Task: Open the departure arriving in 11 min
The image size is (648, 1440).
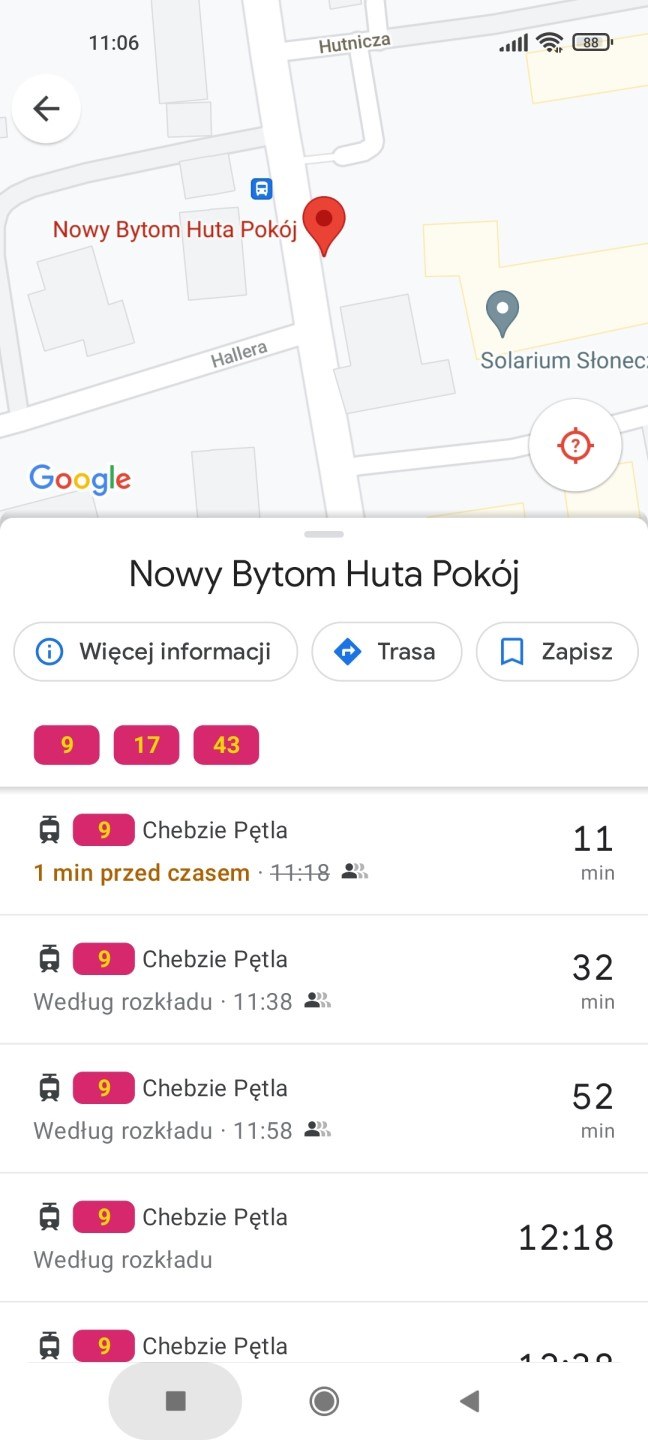Action: coord(324,850)
